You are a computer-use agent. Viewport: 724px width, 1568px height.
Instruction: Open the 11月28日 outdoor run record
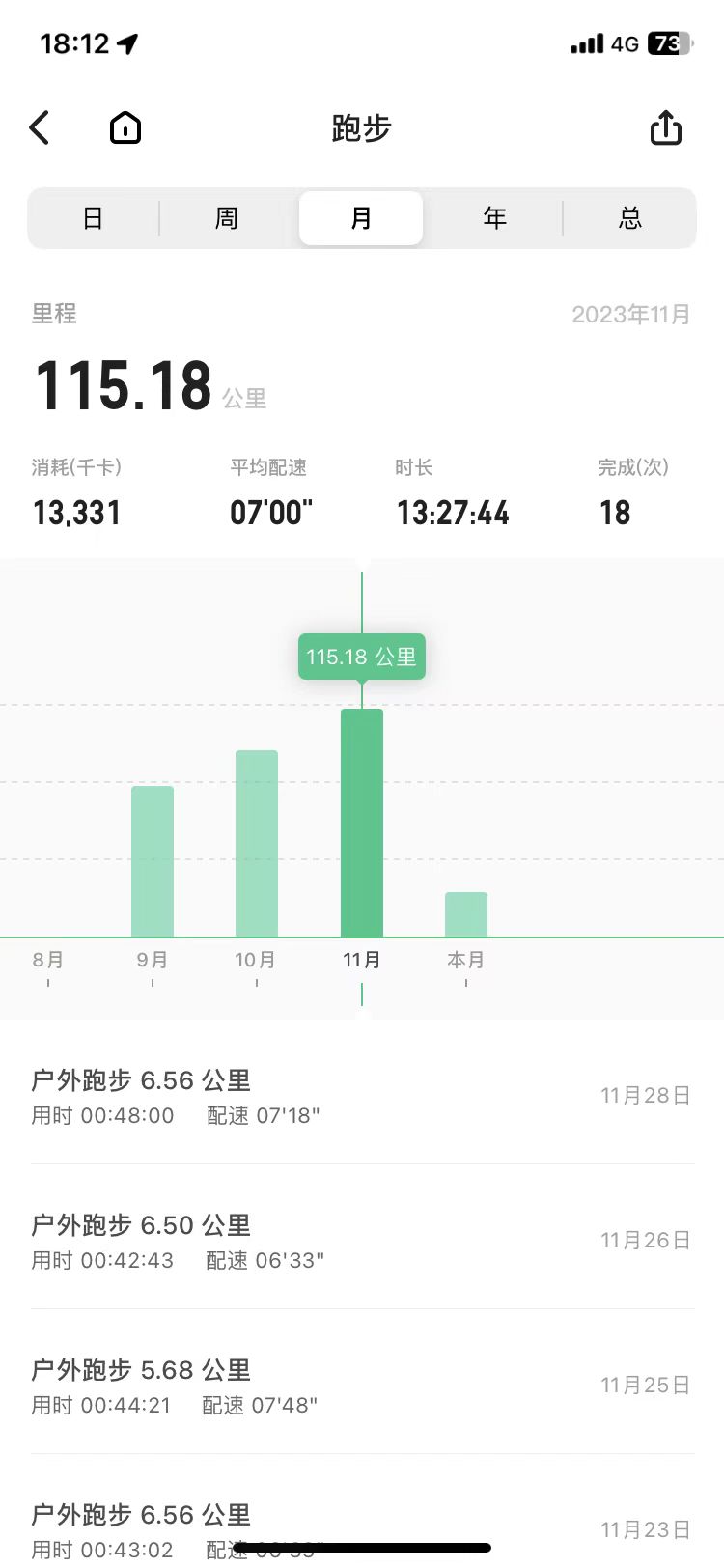361,1096
